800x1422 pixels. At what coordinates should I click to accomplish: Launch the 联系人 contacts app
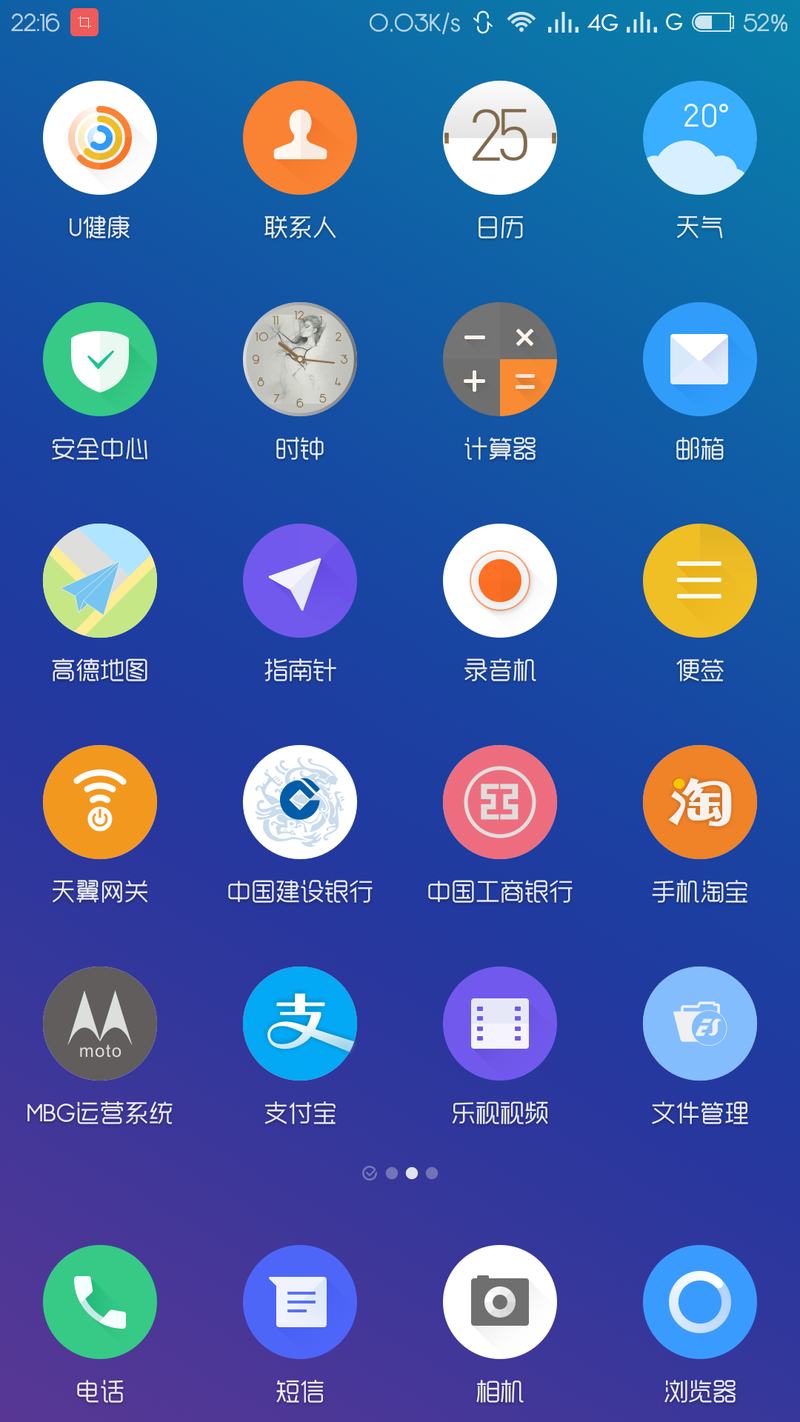(300, 138)
